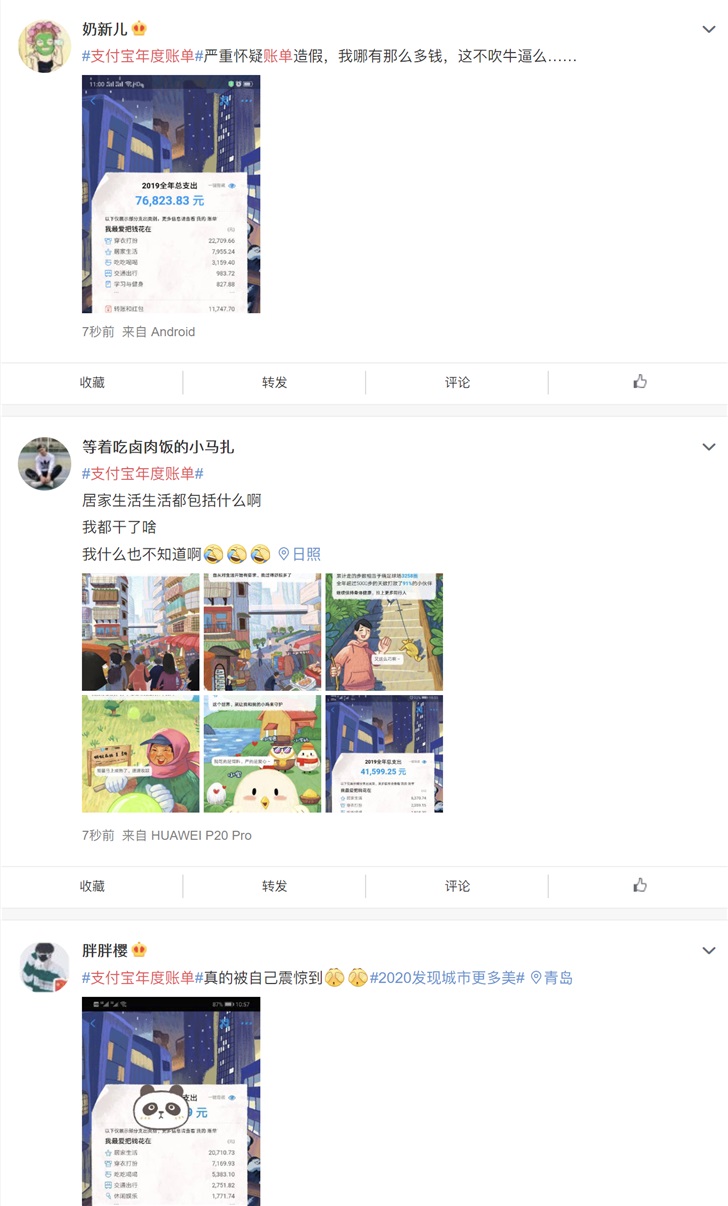Open 评论 under 奶新儿's post
The image size is (728, 1206).
point(457,382)
